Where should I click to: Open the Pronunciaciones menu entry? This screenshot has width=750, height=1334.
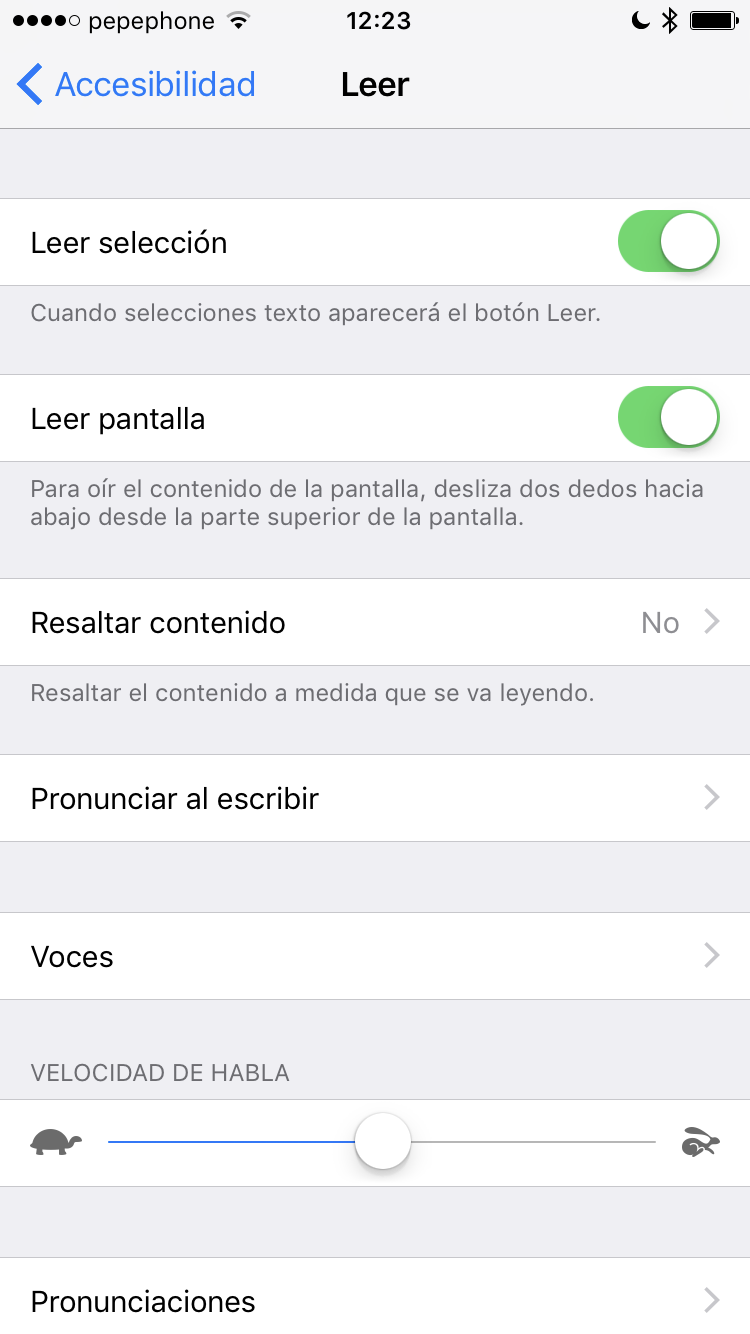[x=375, y=1301]
